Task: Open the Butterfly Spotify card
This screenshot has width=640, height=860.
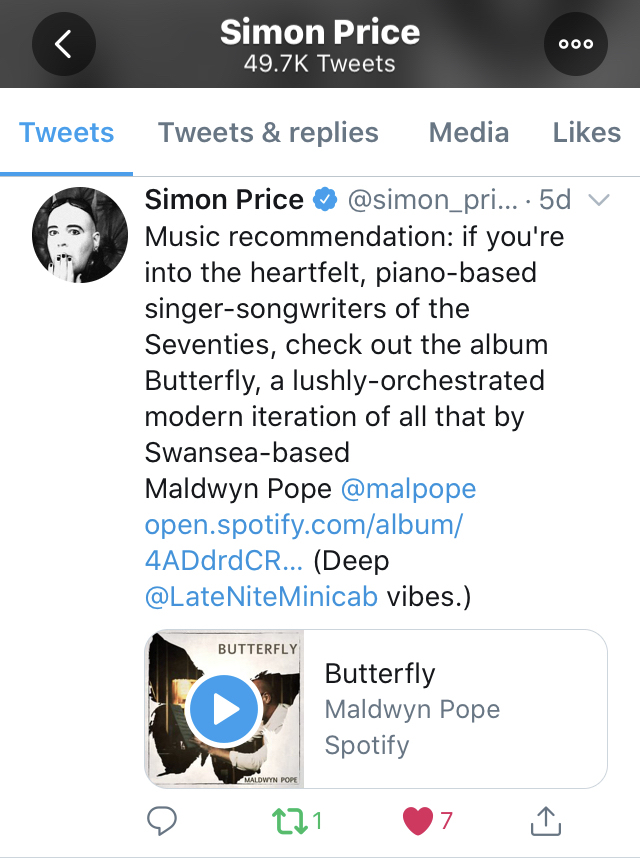Action: (454, 709)
